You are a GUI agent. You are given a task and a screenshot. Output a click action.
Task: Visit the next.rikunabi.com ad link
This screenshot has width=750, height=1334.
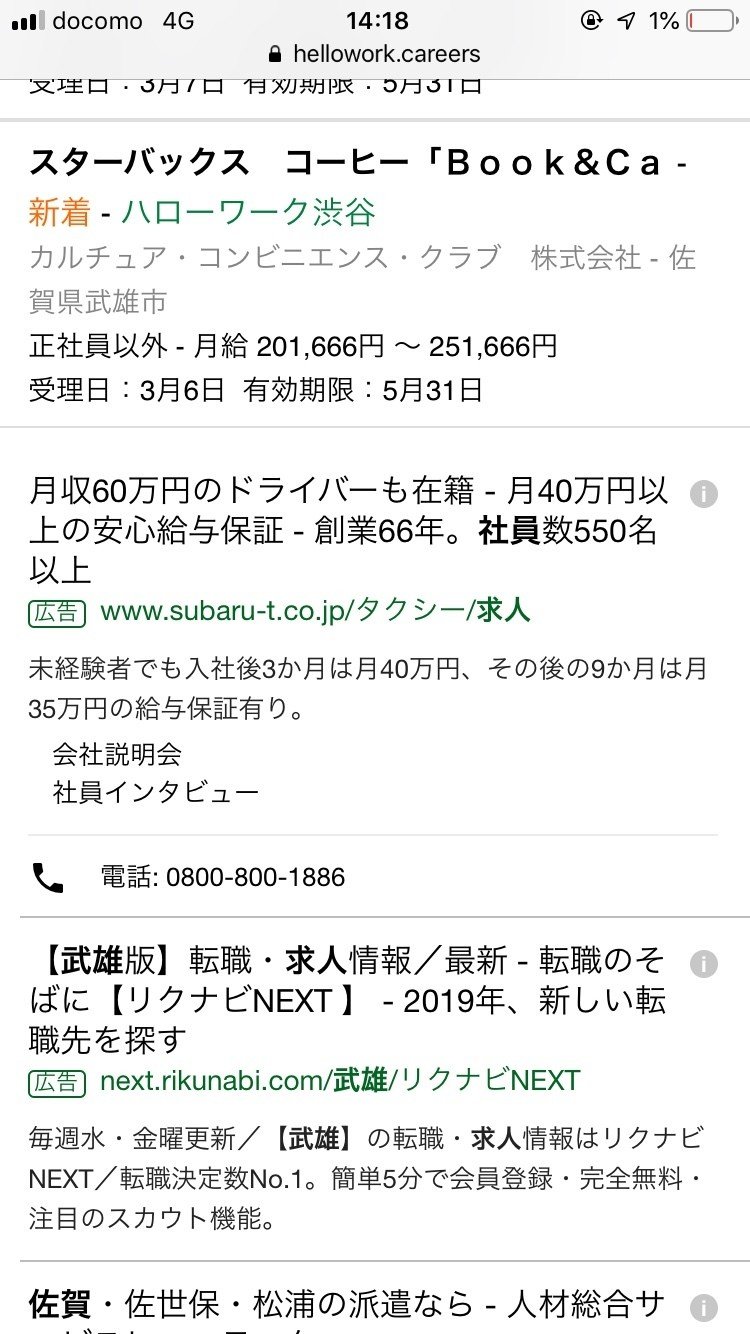click(340, 1080)
